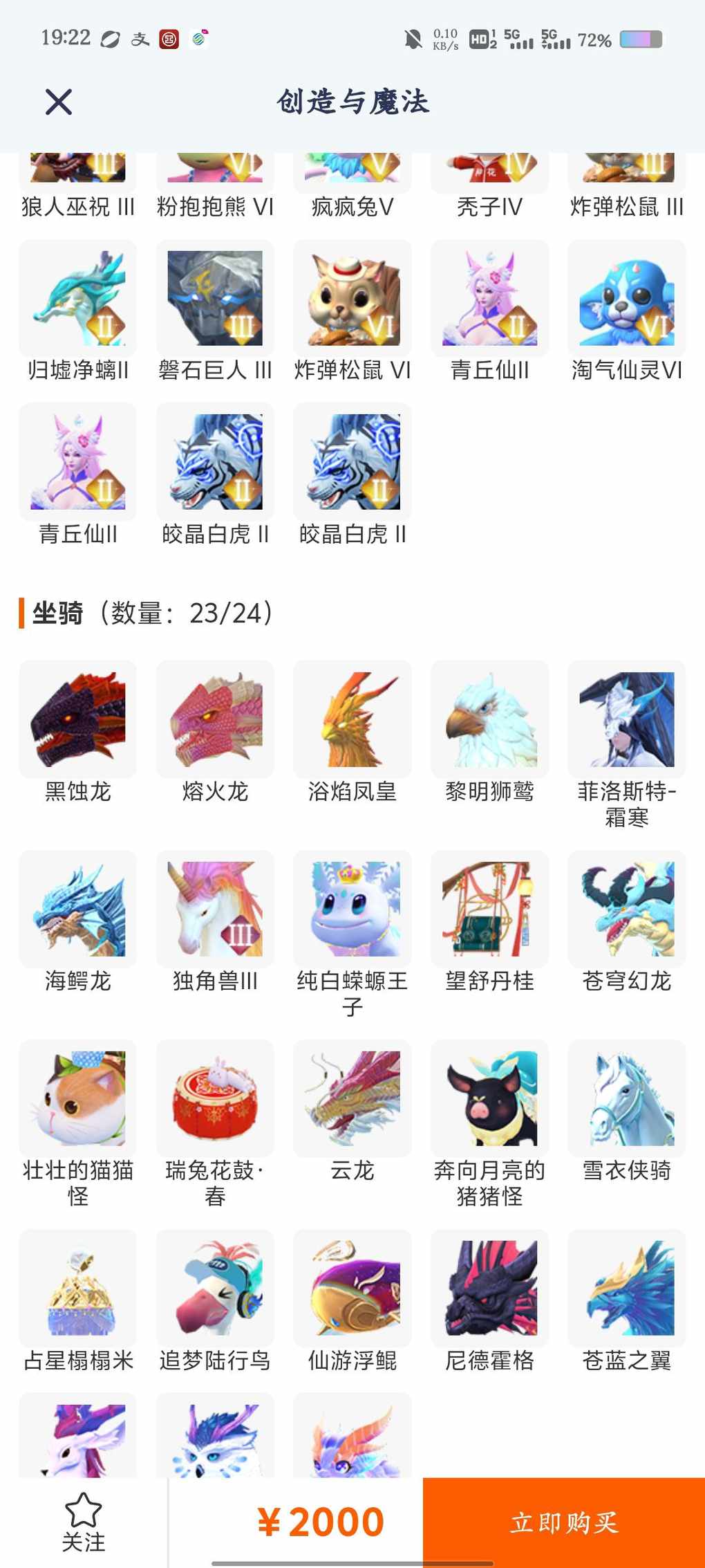View the 雪衣侠骑 mount
The width and height of the screenshot is (705, 1568).
tap(627, 1098)
